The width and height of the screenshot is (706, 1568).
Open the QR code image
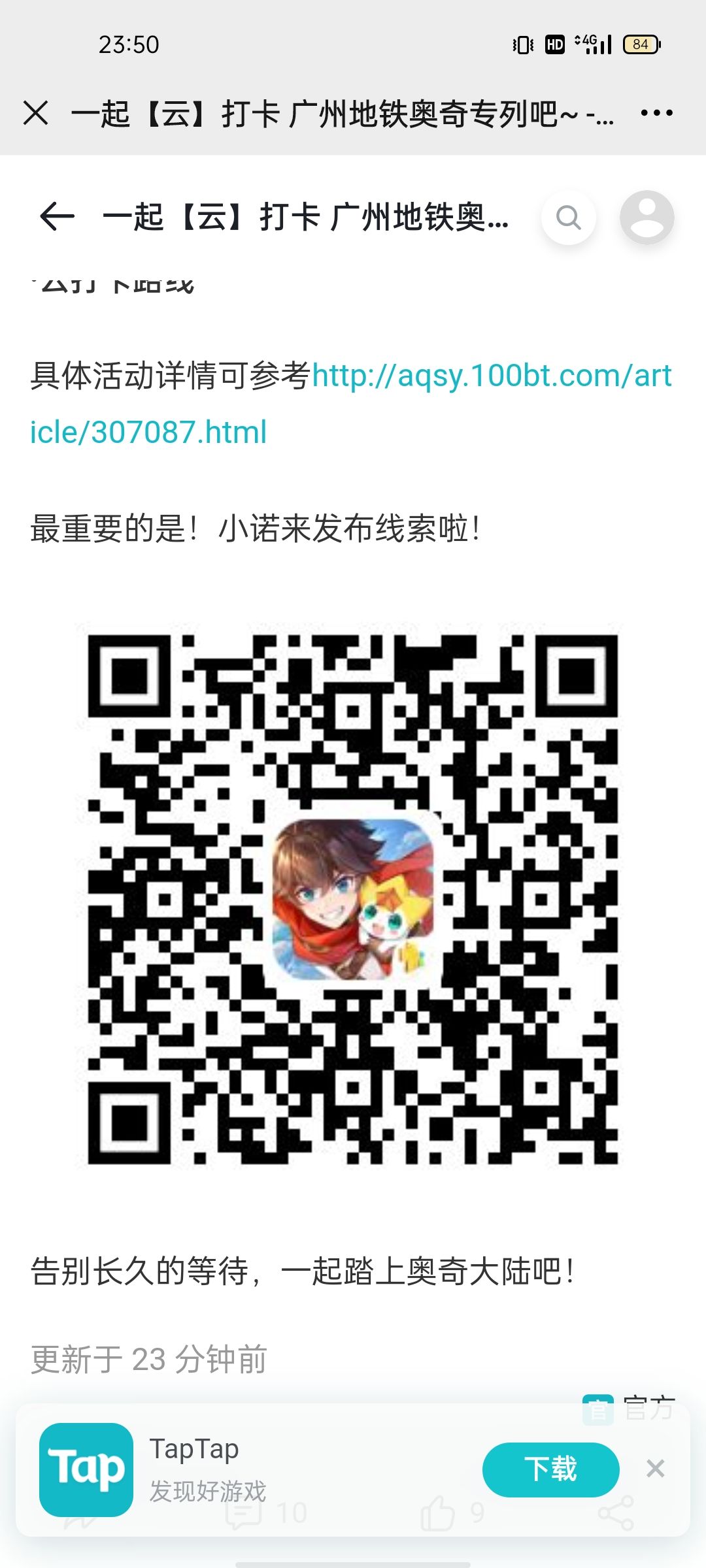[x=353, y=898]
